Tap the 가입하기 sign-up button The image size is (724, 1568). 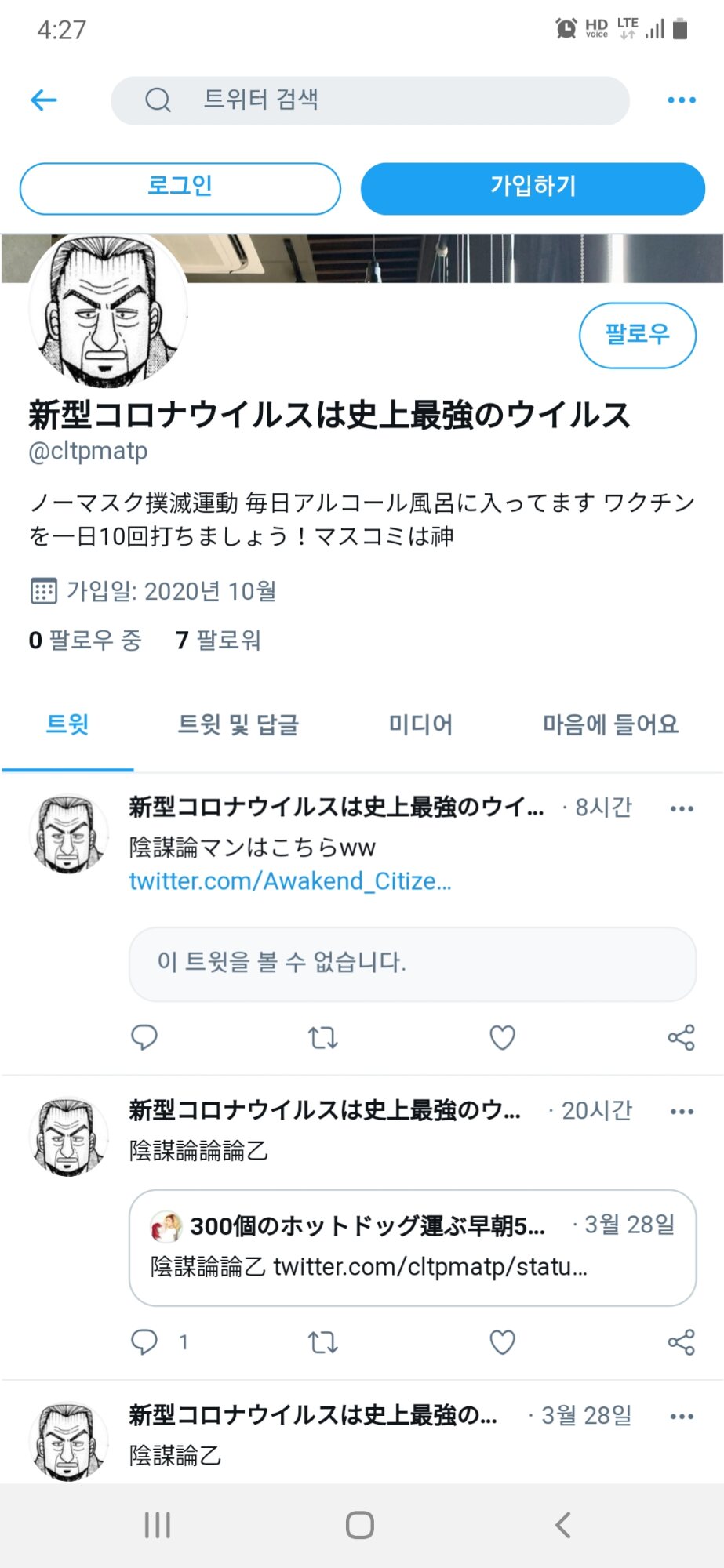tap(533, 188)
